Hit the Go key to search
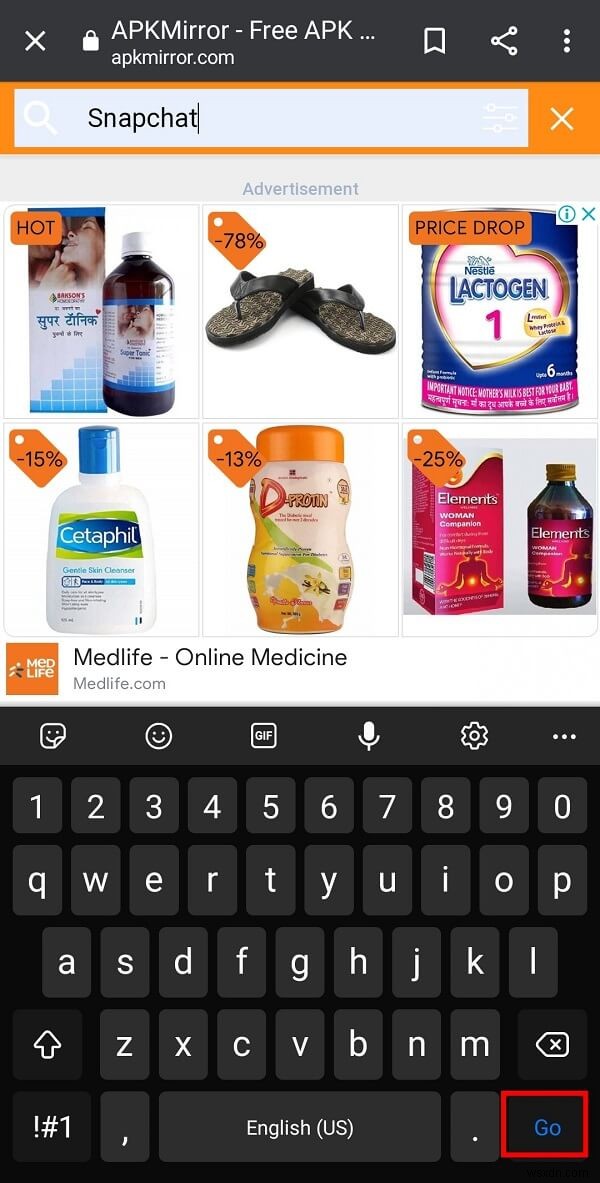Image resolution: width=600 pixels, height=1183 pixels. point(547,1127)
